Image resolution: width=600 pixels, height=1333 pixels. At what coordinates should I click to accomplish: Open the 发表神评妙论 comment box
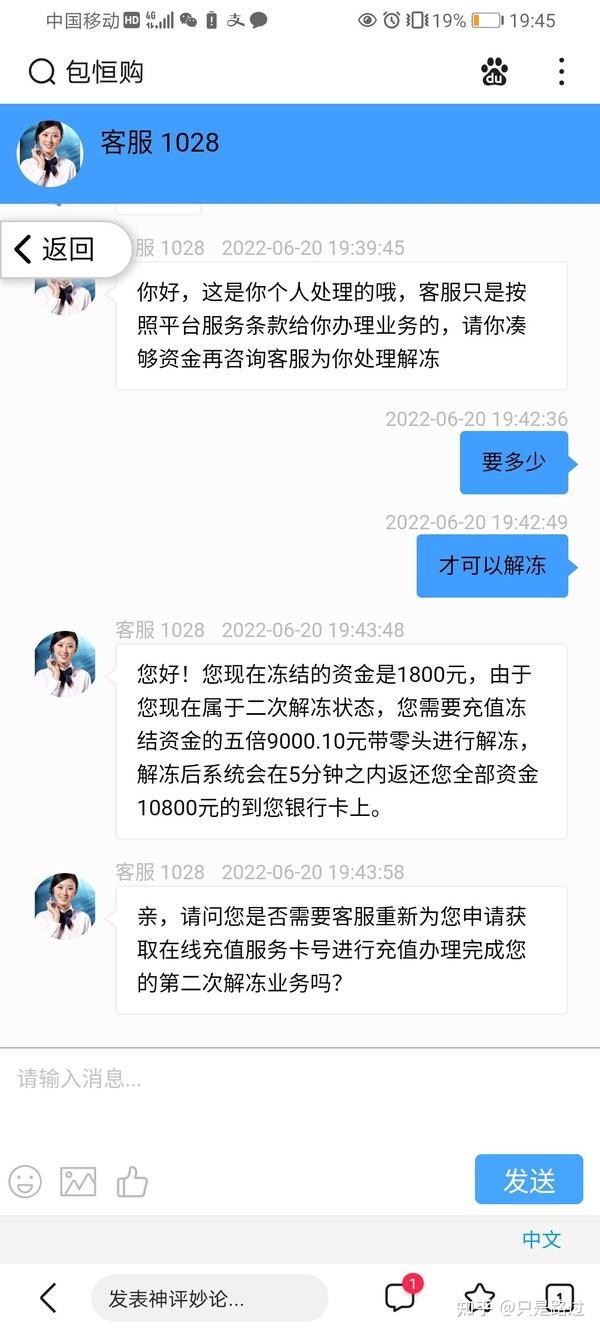[x=208, y=1298]
